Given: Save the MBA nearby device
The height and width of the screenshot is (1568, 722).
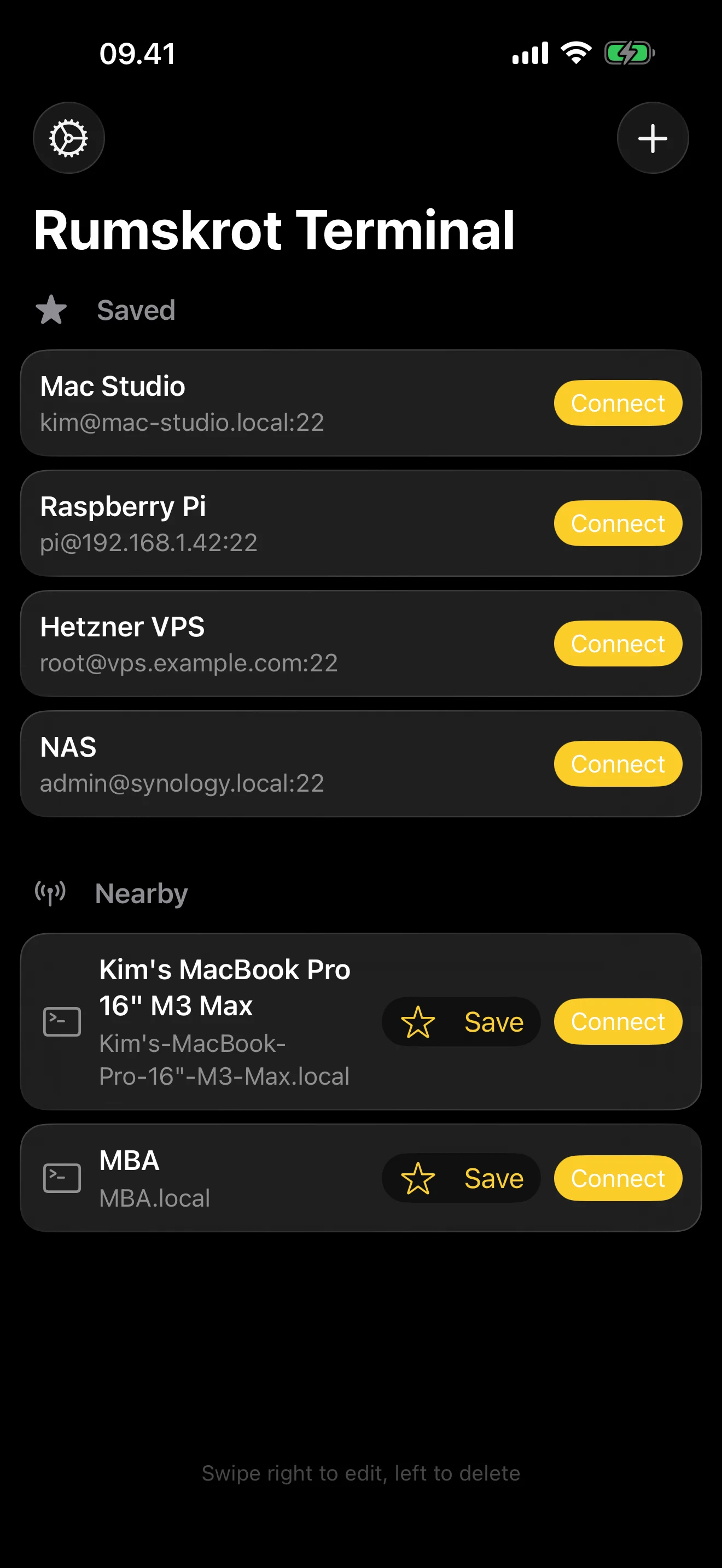Looking at the screenshot, I should point(462,1177).
